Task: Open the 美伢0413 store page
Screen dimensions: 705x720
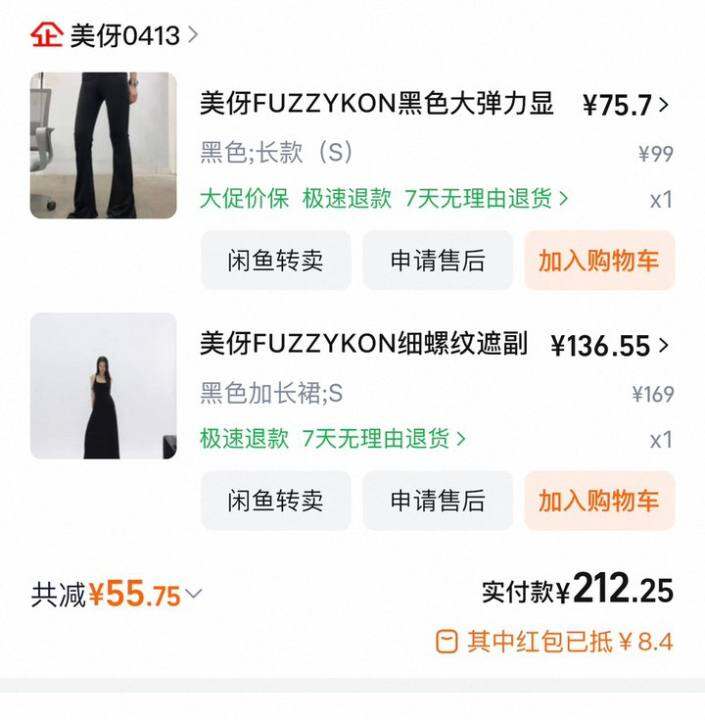Action: (x=123, y=36)
